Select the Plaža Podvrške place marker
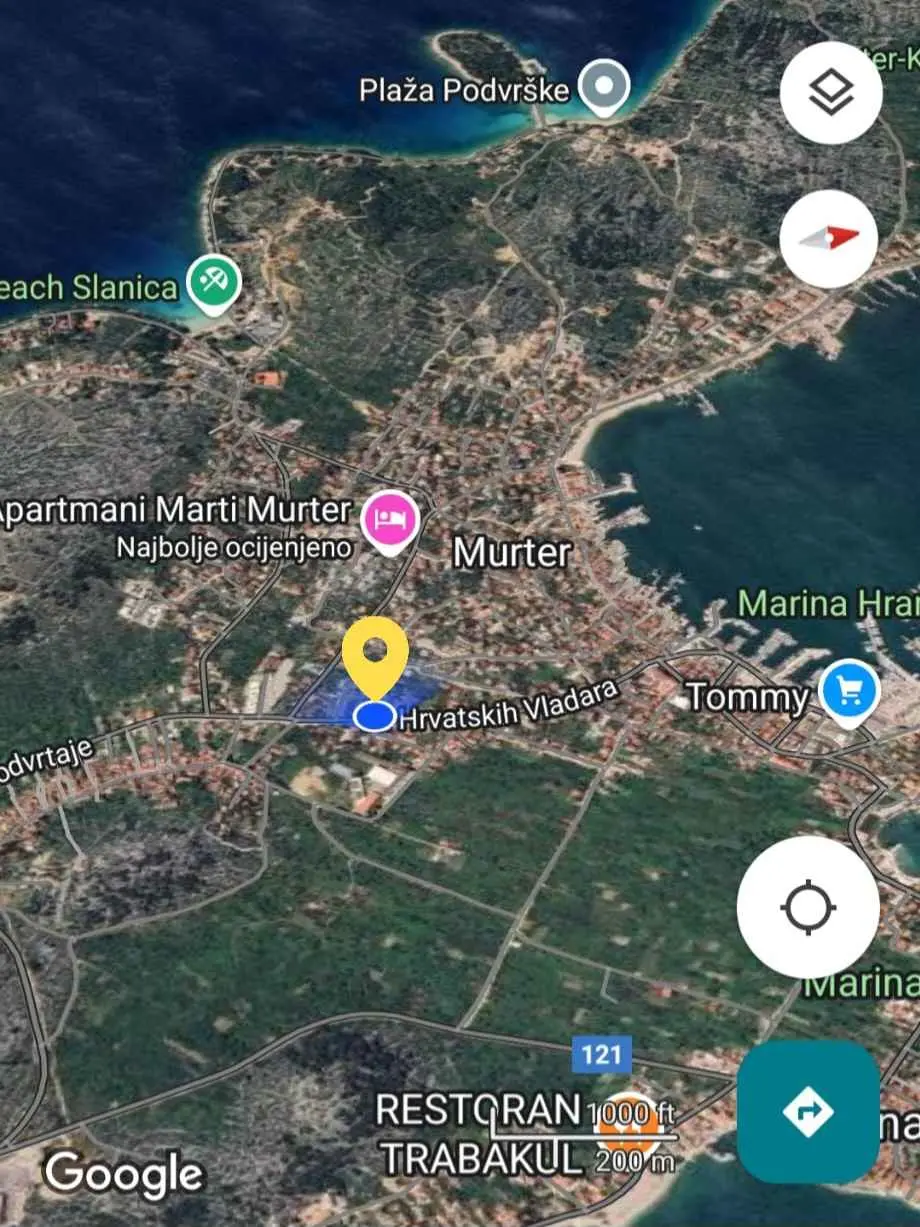Viewport: 920px width, 1227px height. (x=604, y=86)
